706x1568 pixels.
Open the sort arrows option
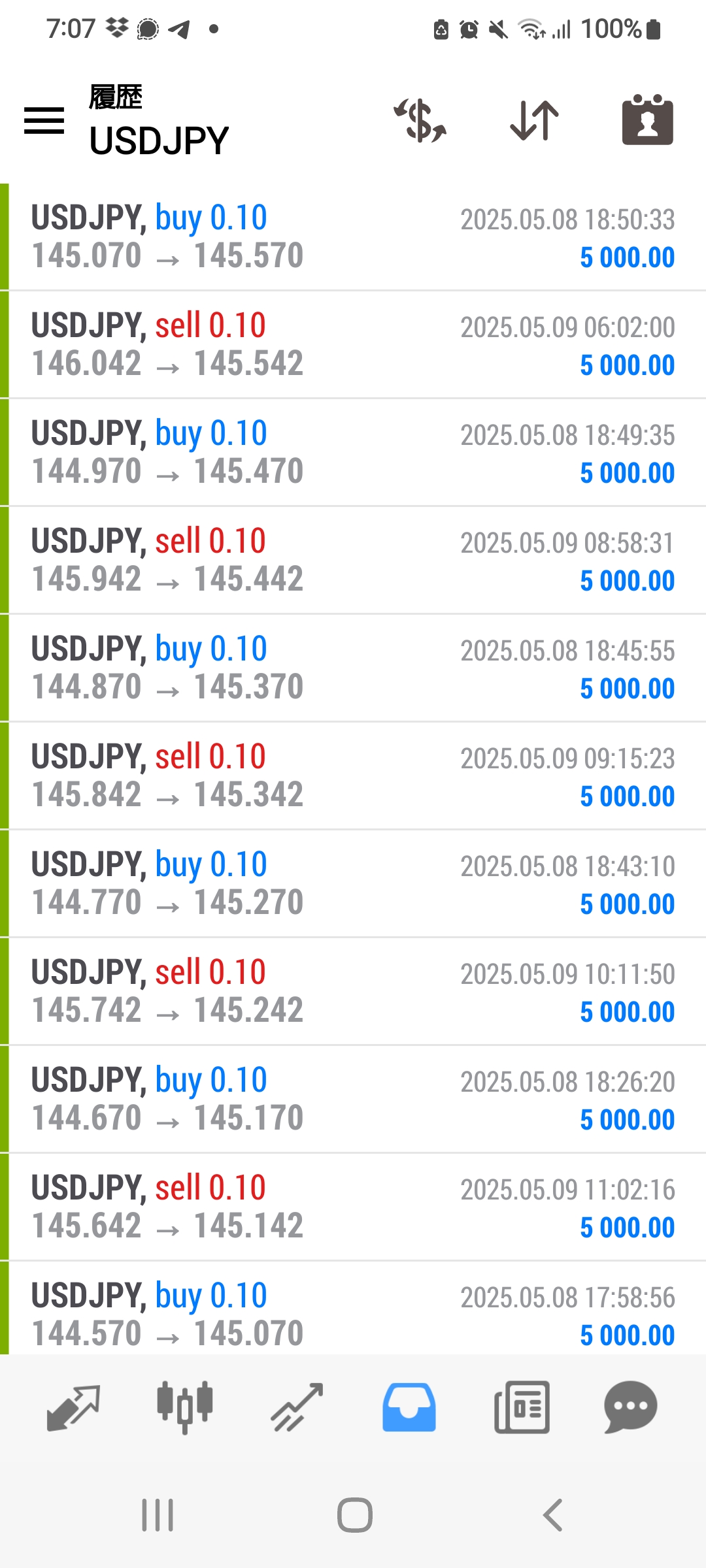[x=534, y=121]
